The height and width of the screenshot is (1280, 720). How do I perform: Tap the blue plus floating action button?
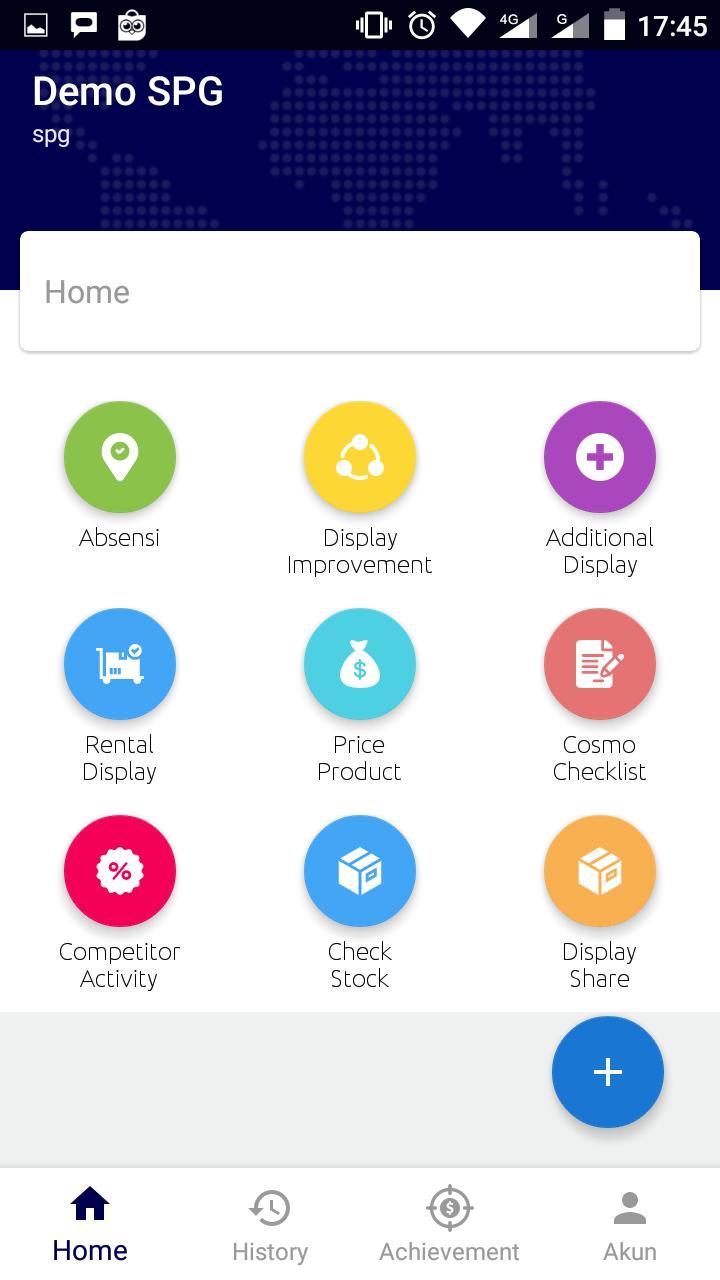(607, 1071)
